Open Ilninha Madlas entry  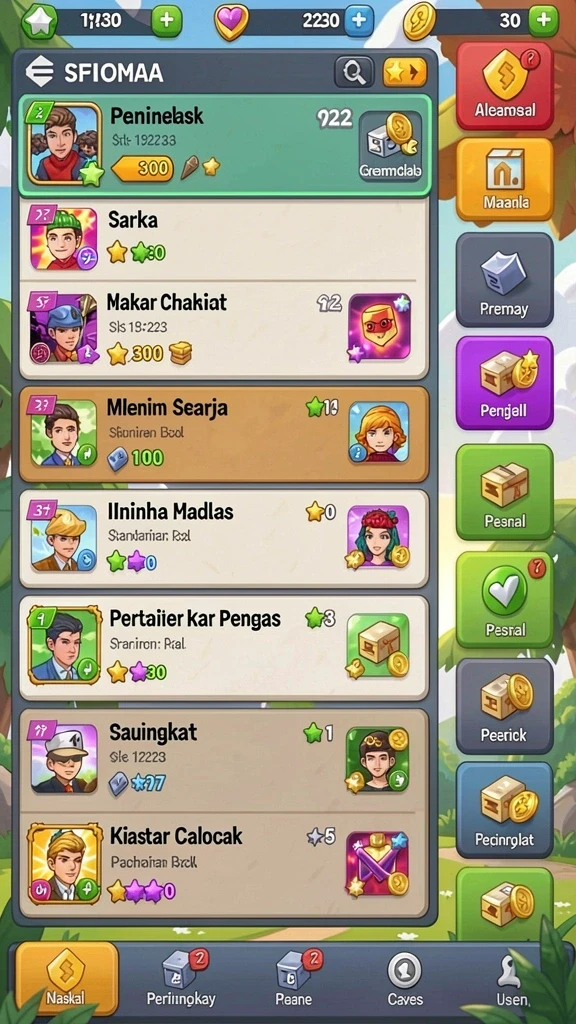pos(224,539)
